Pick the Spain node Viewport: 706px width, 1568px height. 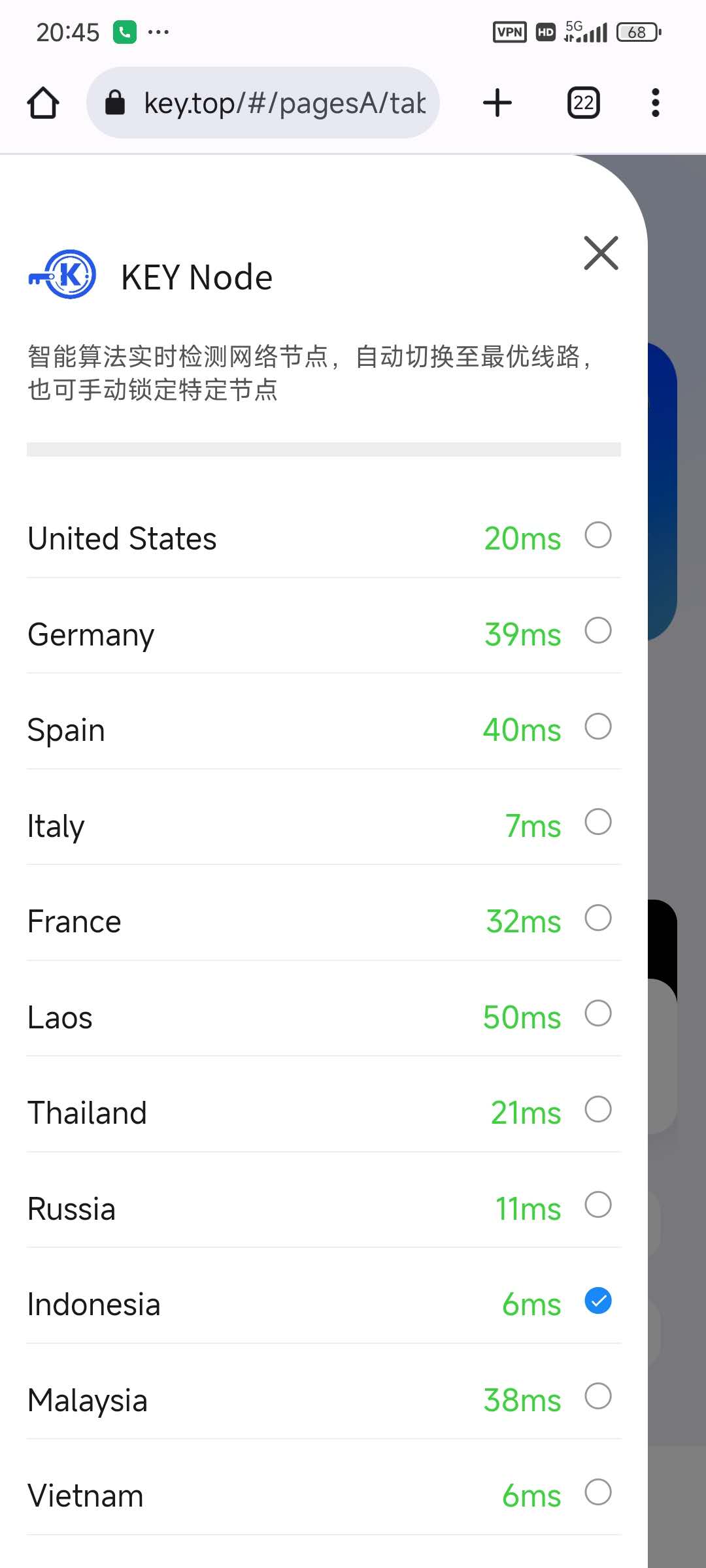[x=597, y=727]
